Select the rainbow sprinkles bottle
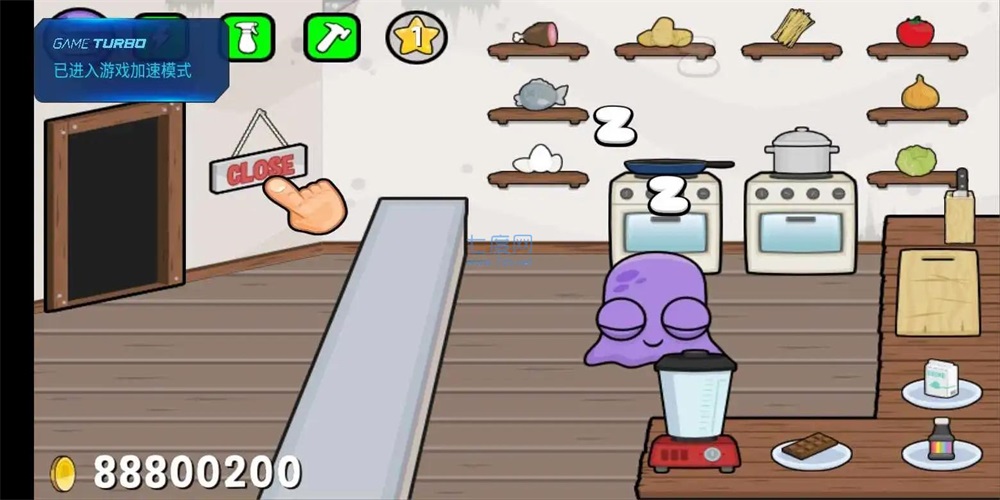Screen dimensions: 1000x500 [x=941, y=441]
